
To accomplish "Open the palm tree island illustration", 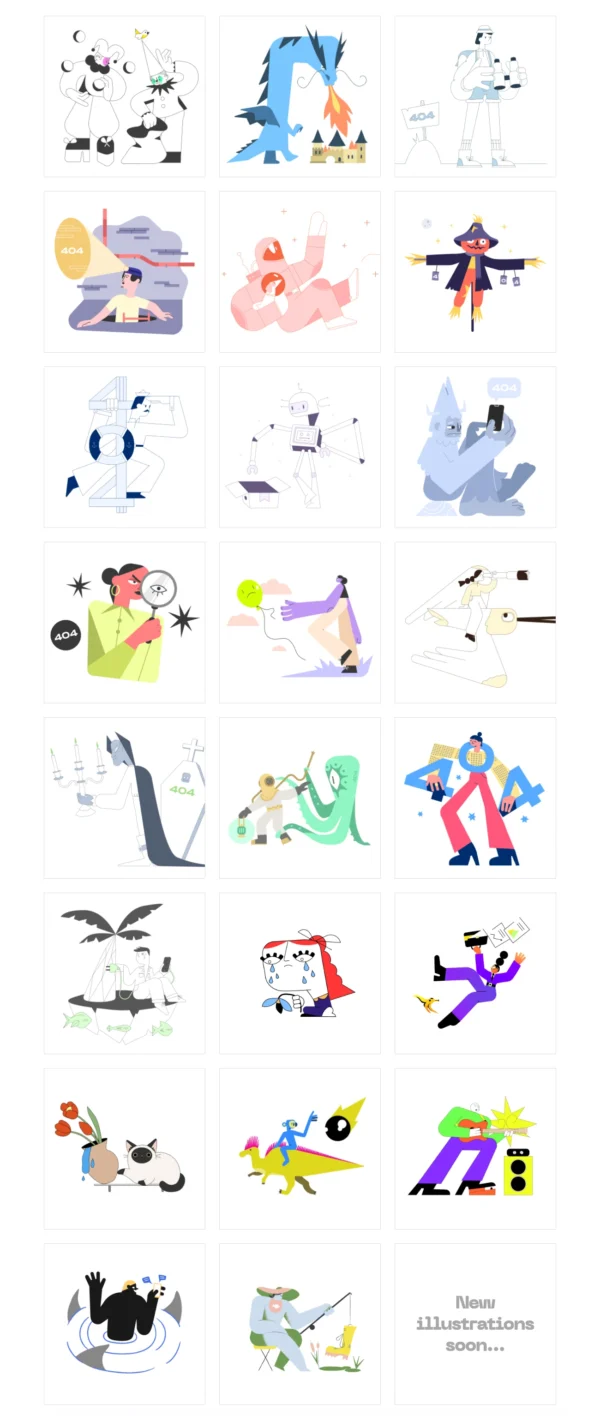I will tap(124, 973).
